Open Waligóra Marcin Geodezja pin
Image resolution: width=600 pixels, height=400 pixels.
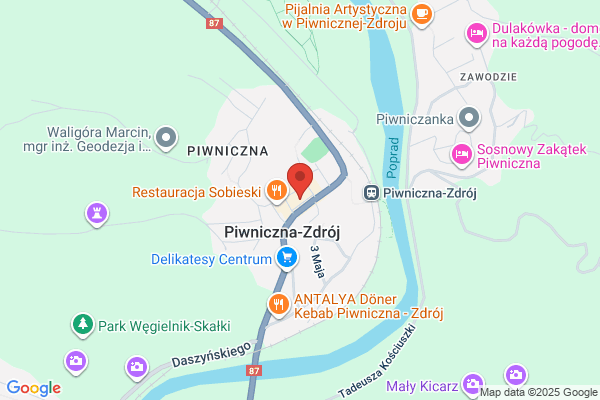(x=166, y=138)
